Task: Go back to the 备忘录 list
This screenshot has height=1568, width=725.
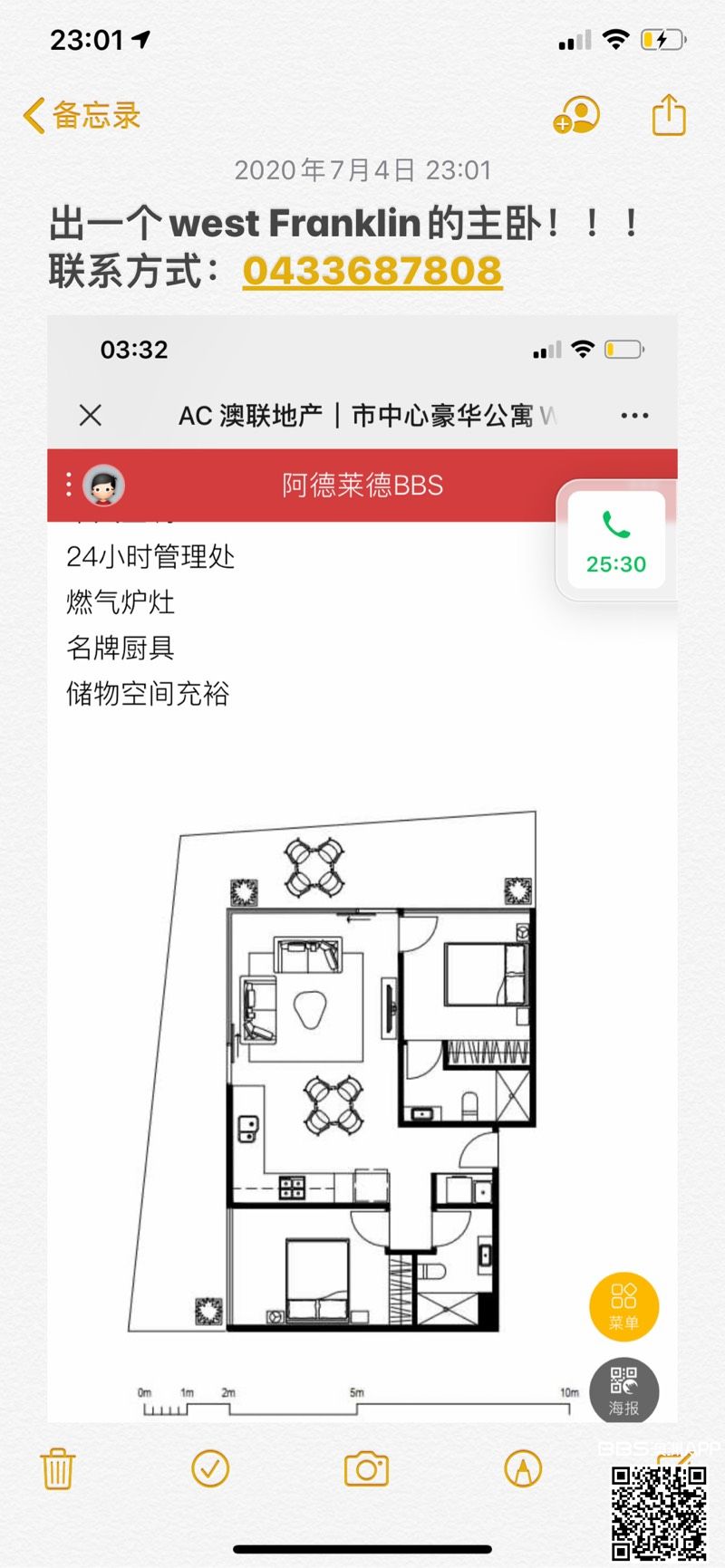Action: pos(82,116)
